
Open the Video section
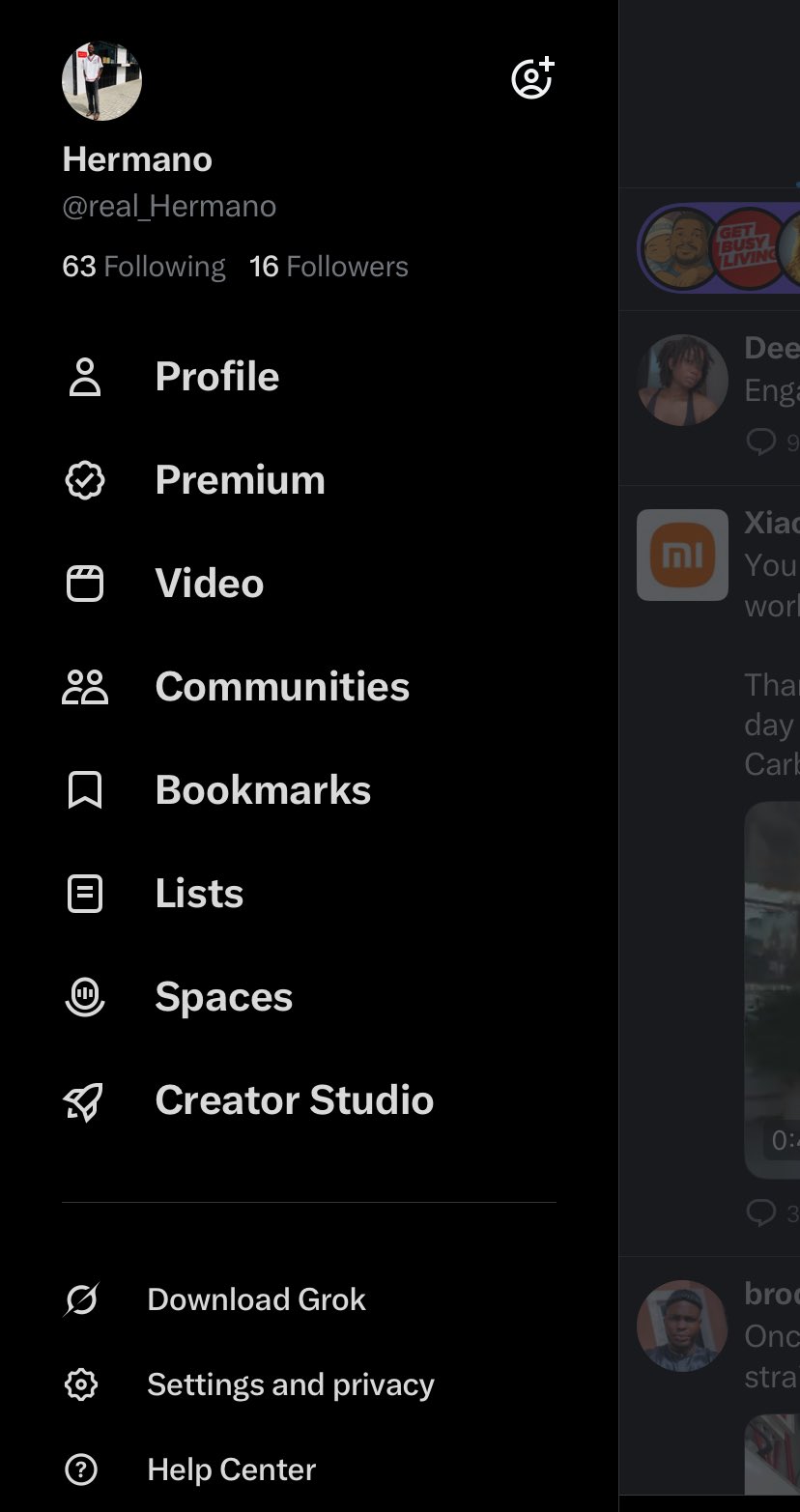coord(209,584)
